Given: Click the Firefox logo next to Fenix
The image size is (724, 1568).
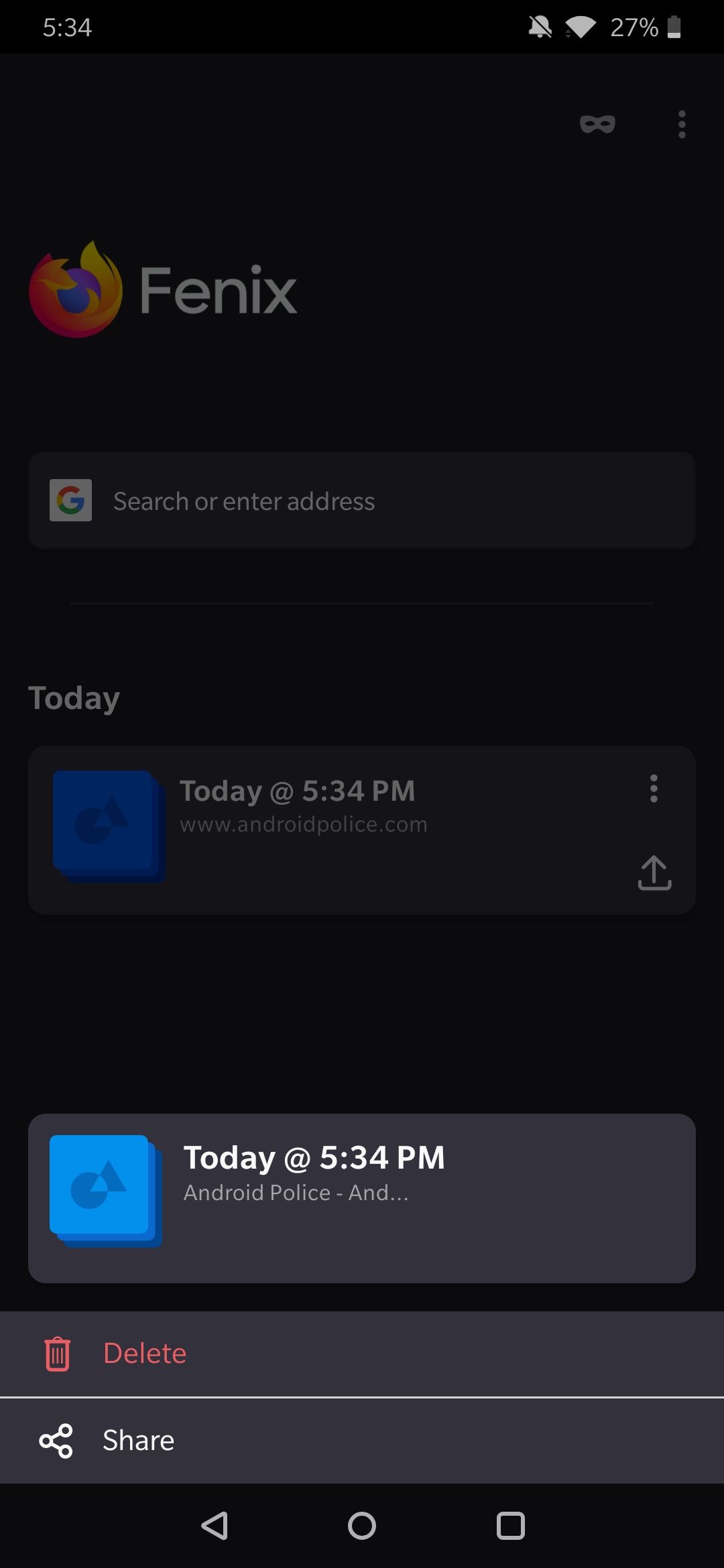Looking at the screenshot, I should (75, 290).
